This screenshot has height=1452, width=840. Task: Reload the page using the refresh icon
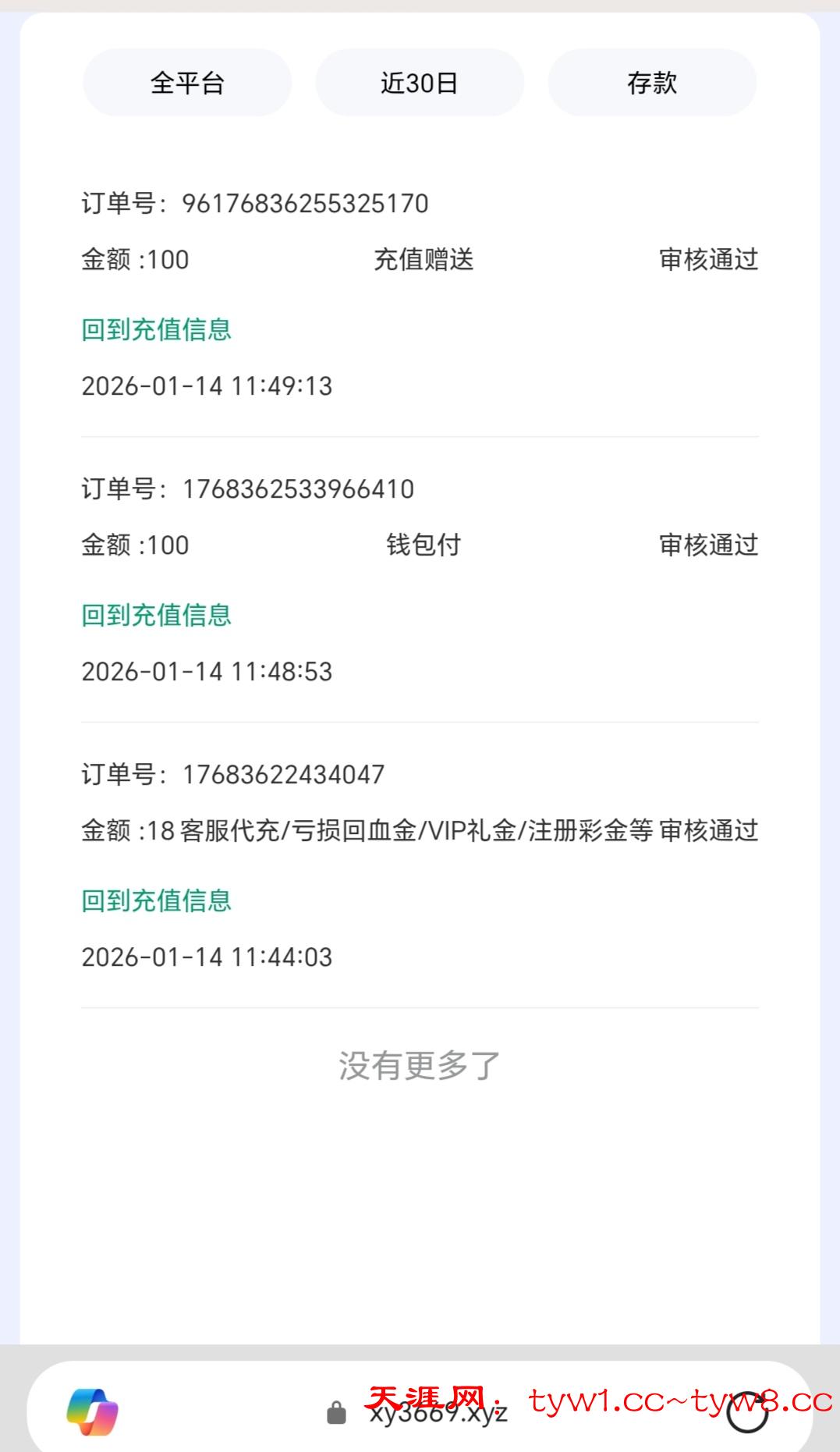746,1412
